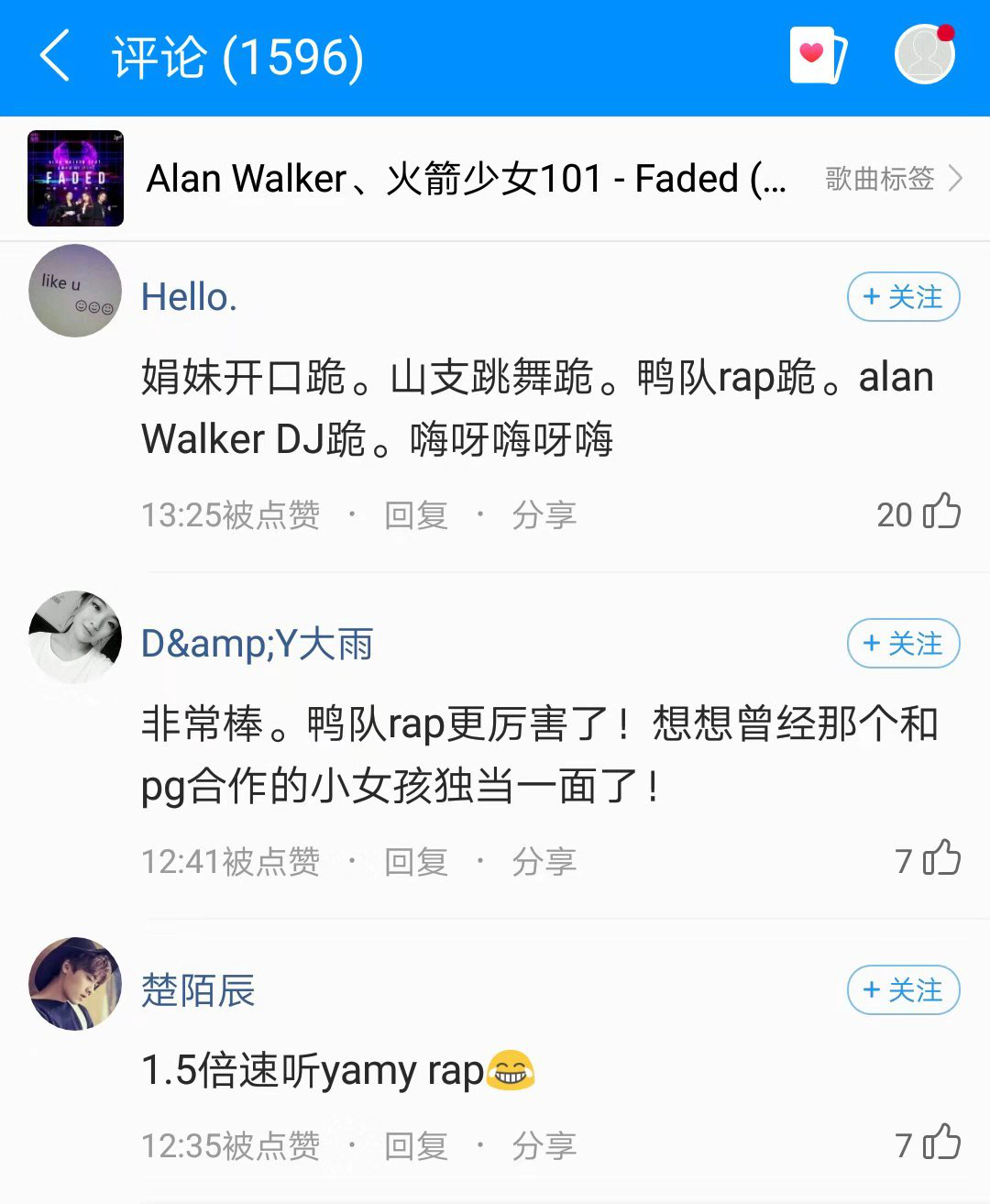The image size is (990, 1204).
Task: Follow user 楚陌辰
Action: click(x=903, y=990)
